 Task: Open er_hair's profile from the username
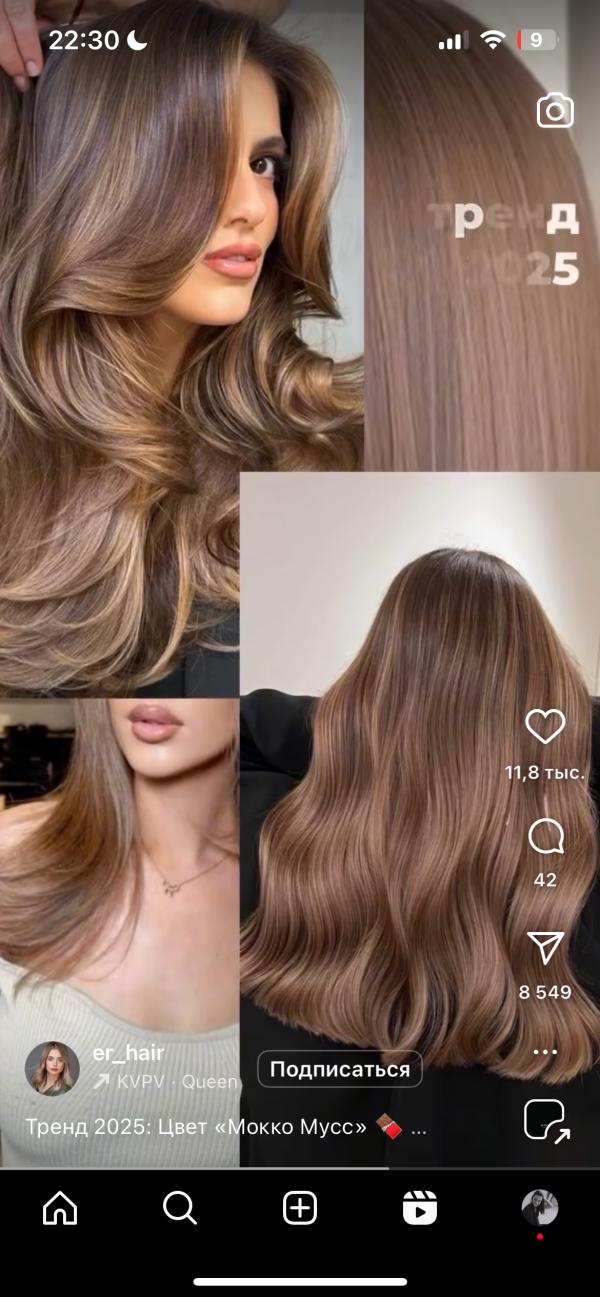click(128, 1052)
